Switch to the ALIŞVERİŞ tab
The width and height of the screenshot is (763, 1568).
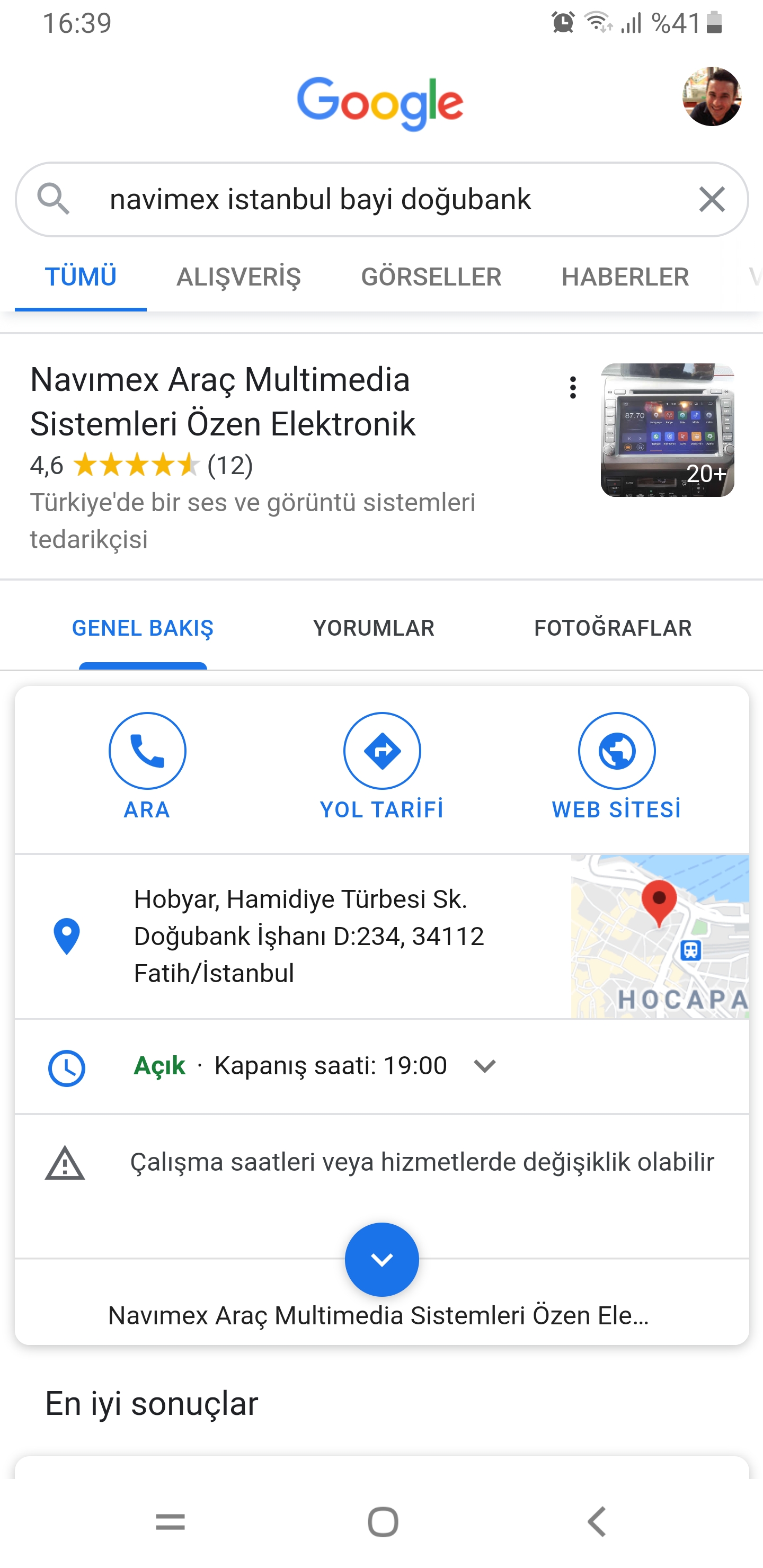click(x=239, y=277)
